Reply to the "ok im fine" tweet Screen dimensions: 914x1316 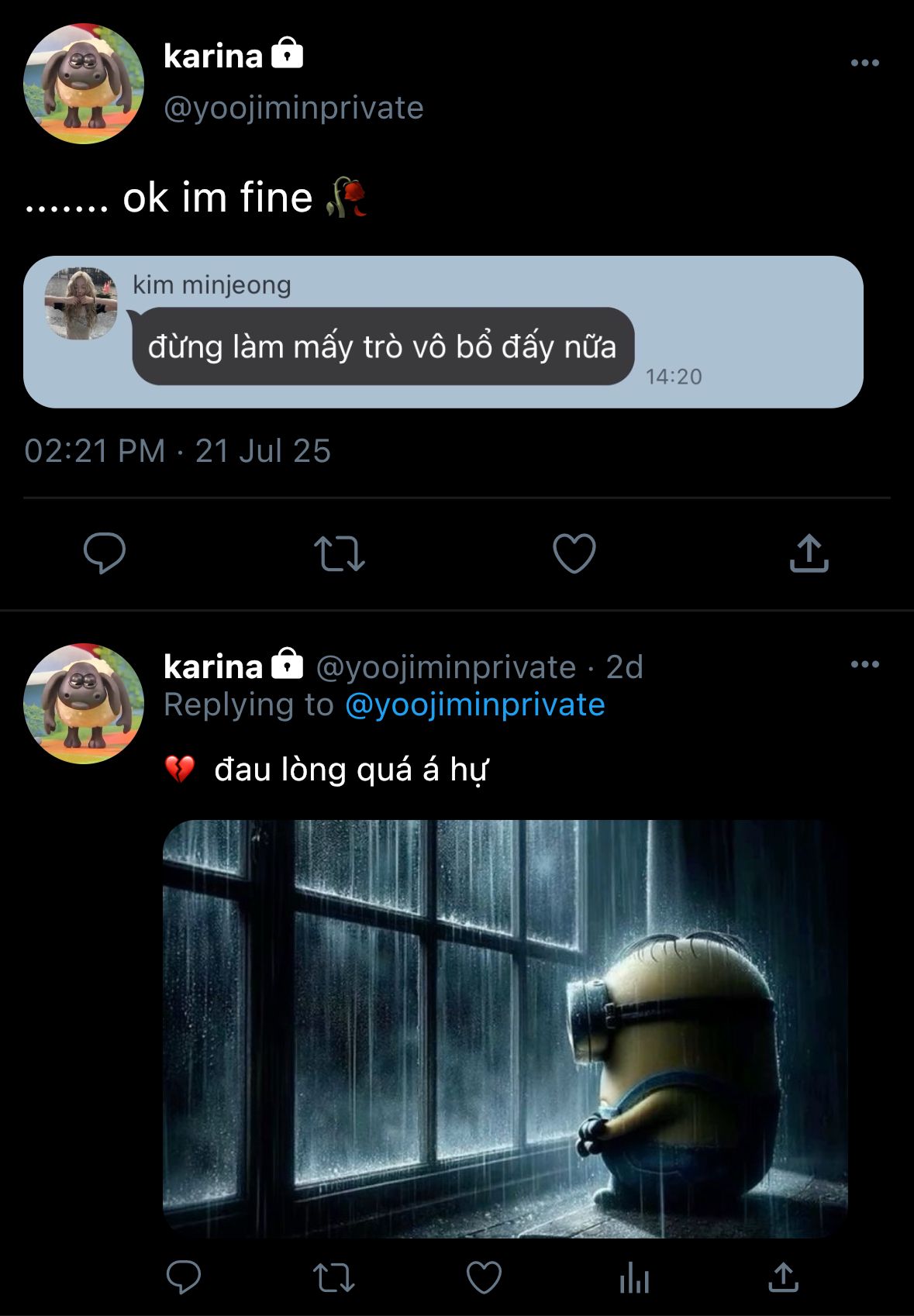point(105,553)
